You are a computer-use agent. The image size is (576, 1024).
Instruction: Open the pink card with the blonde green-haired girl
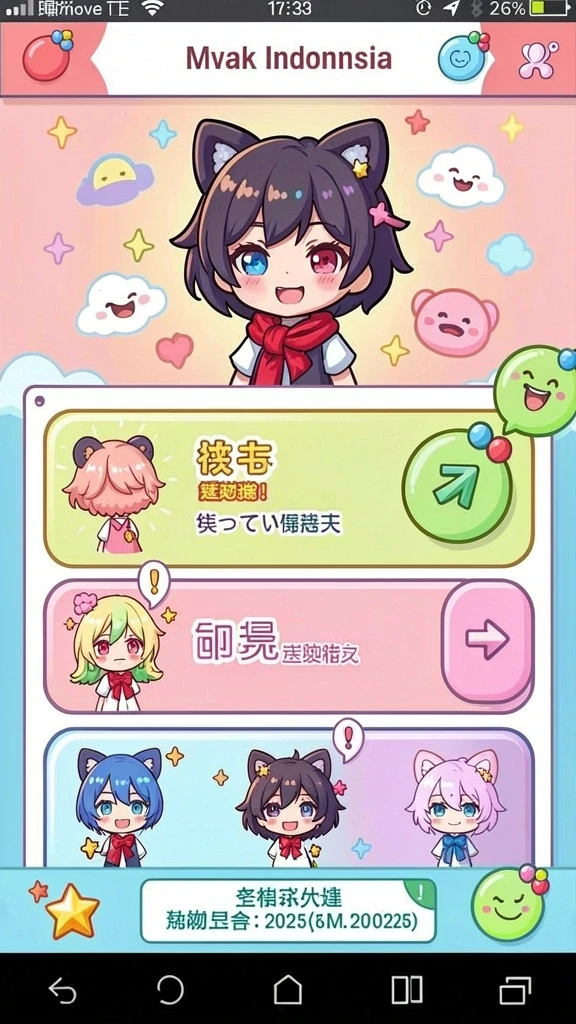[x=288, y=645]
